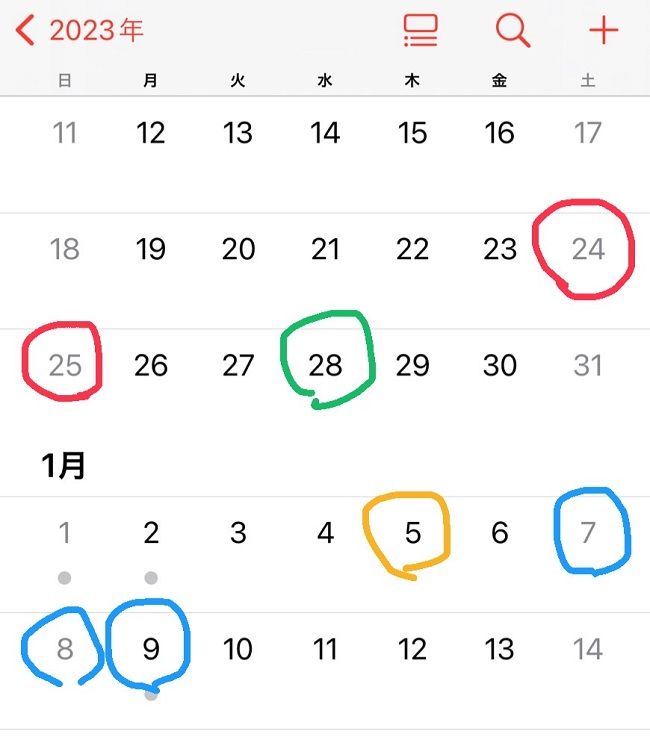Select December 24
Screen dimensions: 650x737
coord(588,249)
